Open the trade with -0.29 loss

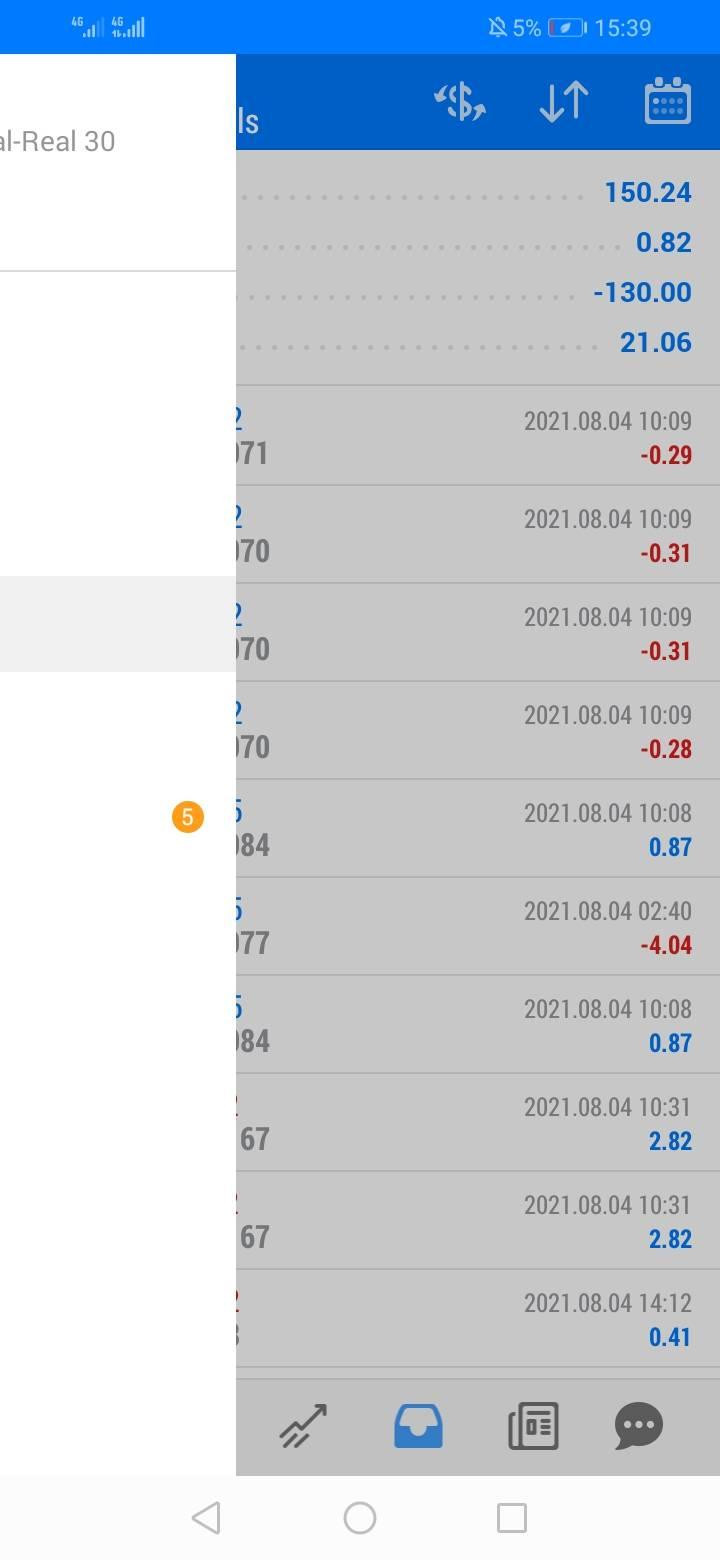(478, 436)
